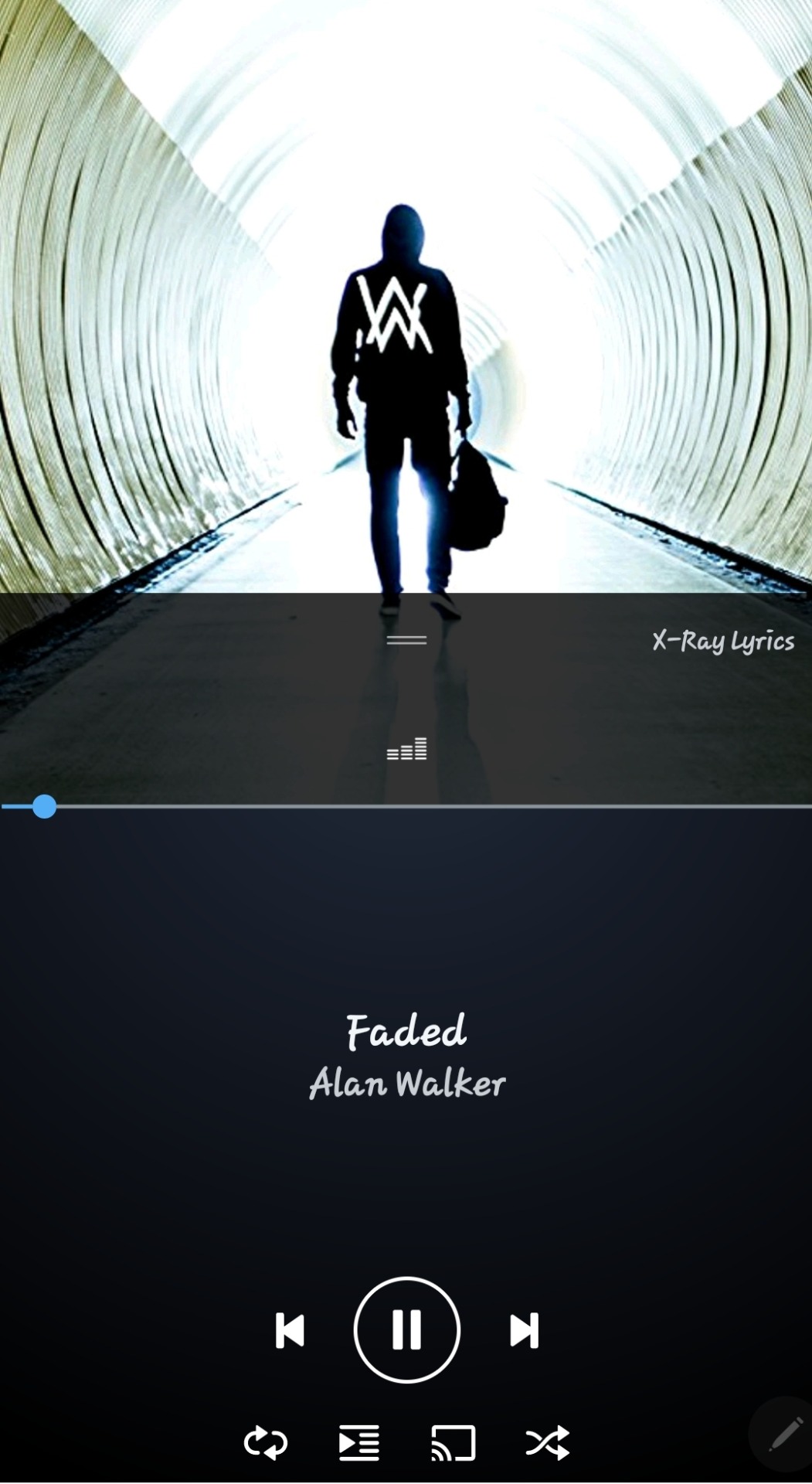Tap the panel drag handle
This screenshot has width=812, height=1484.
[x=406, y=640]
